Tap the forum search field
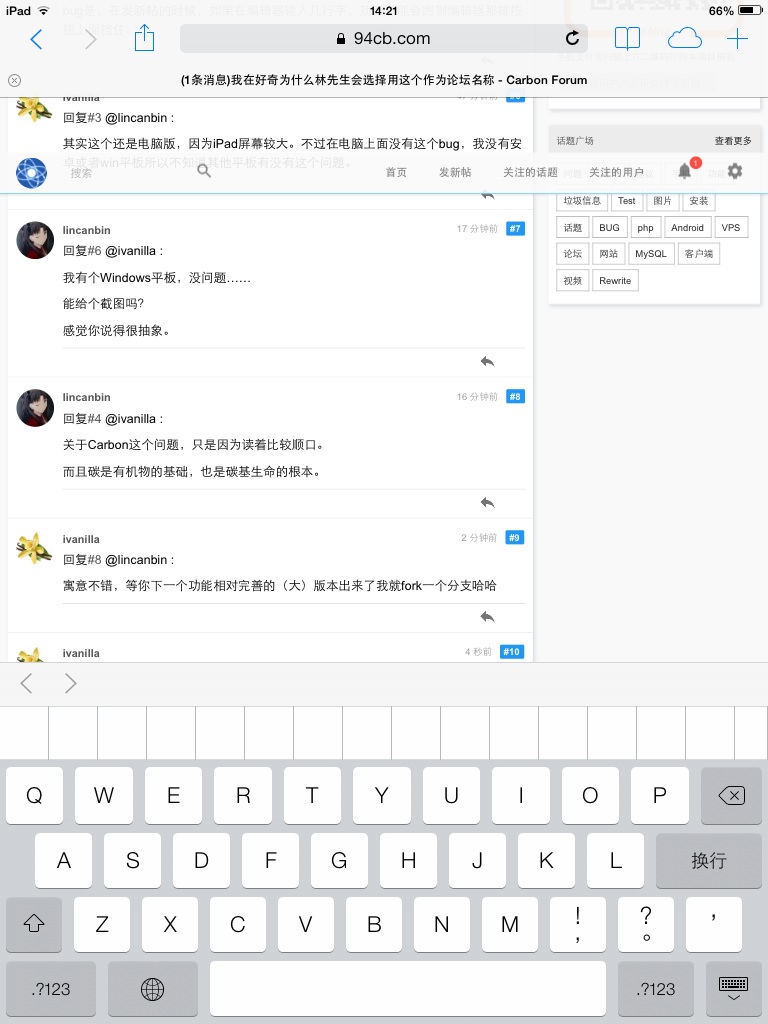 click(130, 172)
